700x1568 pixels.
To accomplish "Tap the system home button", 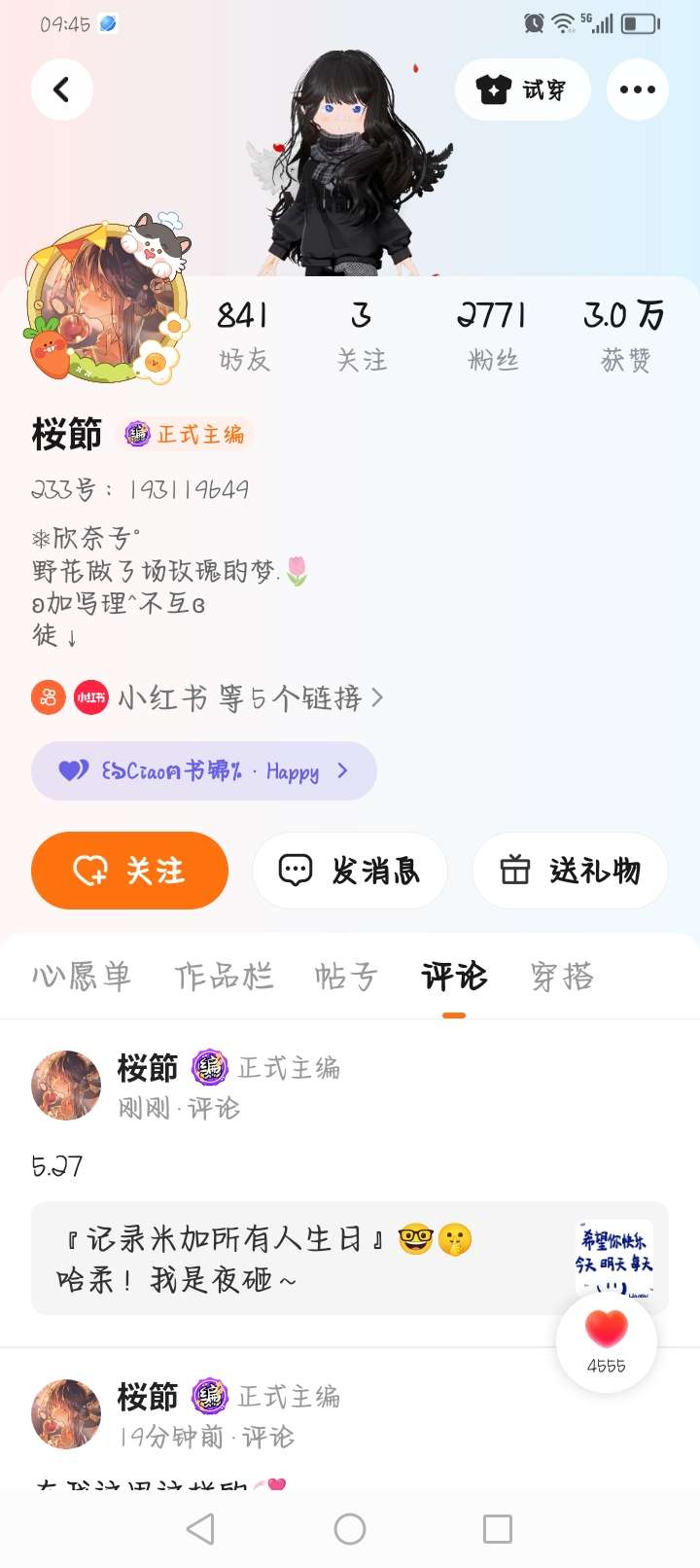I will 350,1529.
